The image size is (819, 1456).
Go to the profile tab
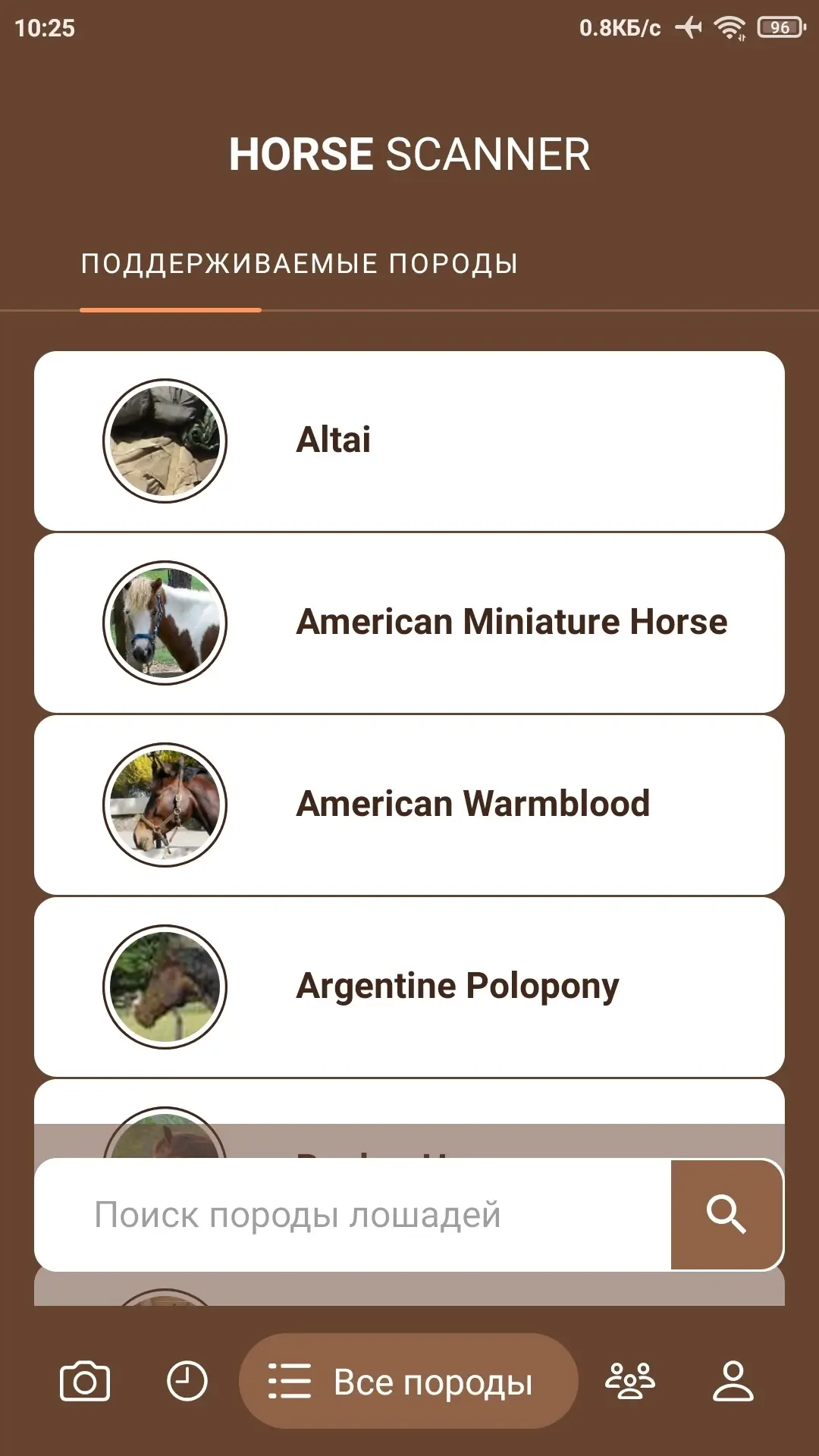coord(733,1381)
